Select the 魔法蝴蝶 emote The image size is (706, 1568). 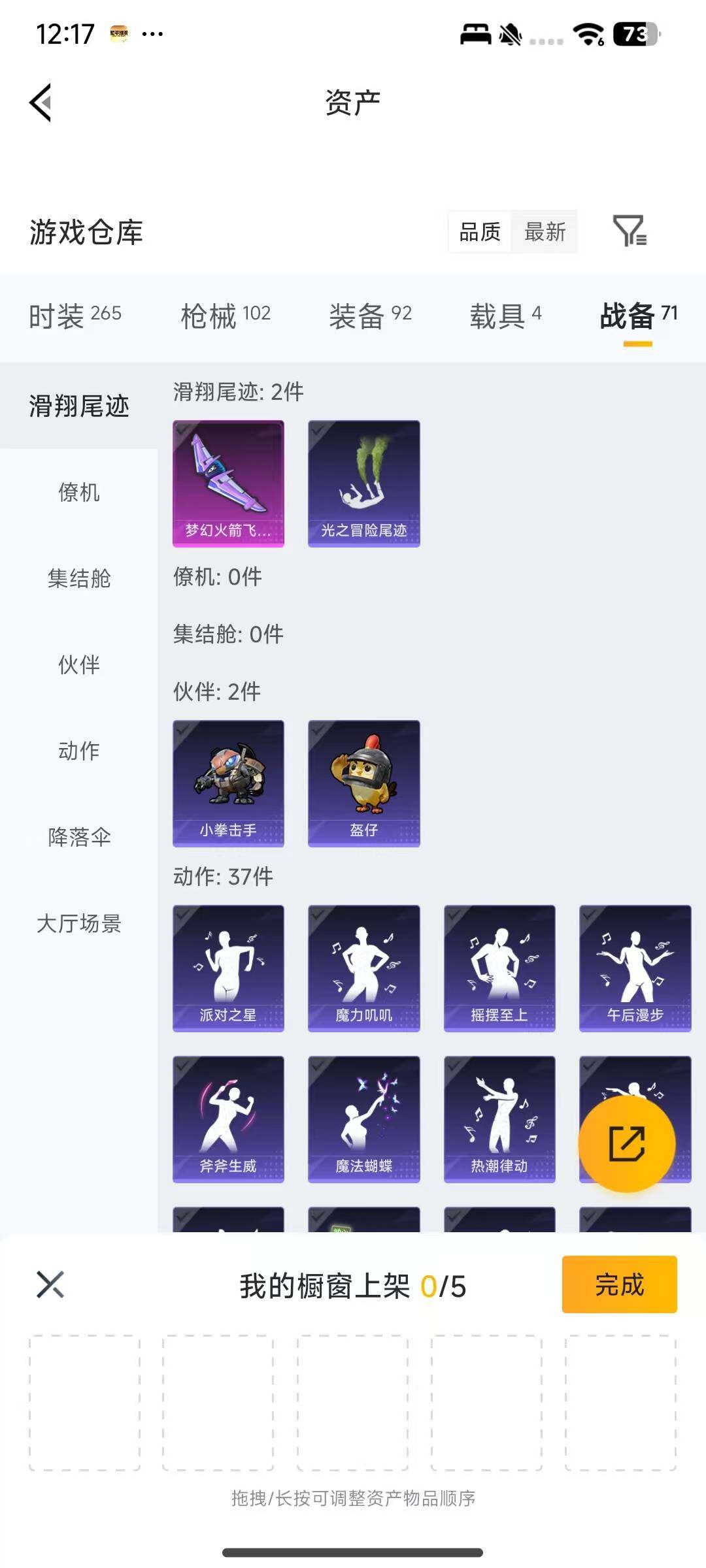(x=363, y=1119)
